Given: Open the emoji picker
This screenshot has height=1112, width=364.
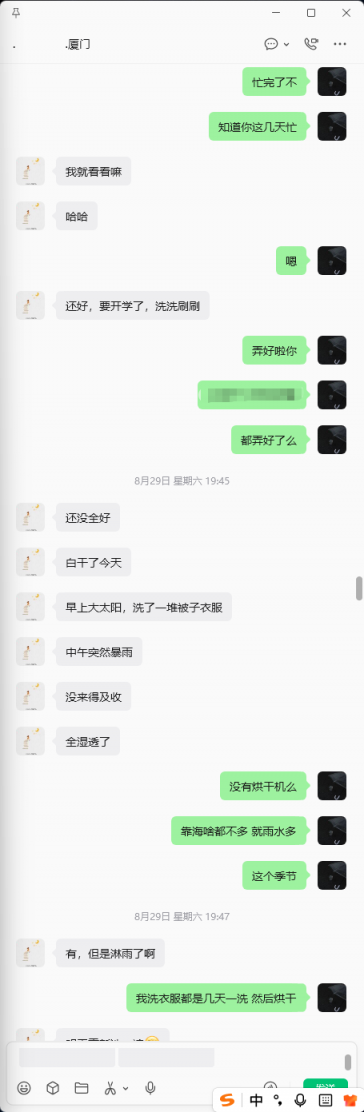Looking at the screenshot, I should pos(23,1087).
